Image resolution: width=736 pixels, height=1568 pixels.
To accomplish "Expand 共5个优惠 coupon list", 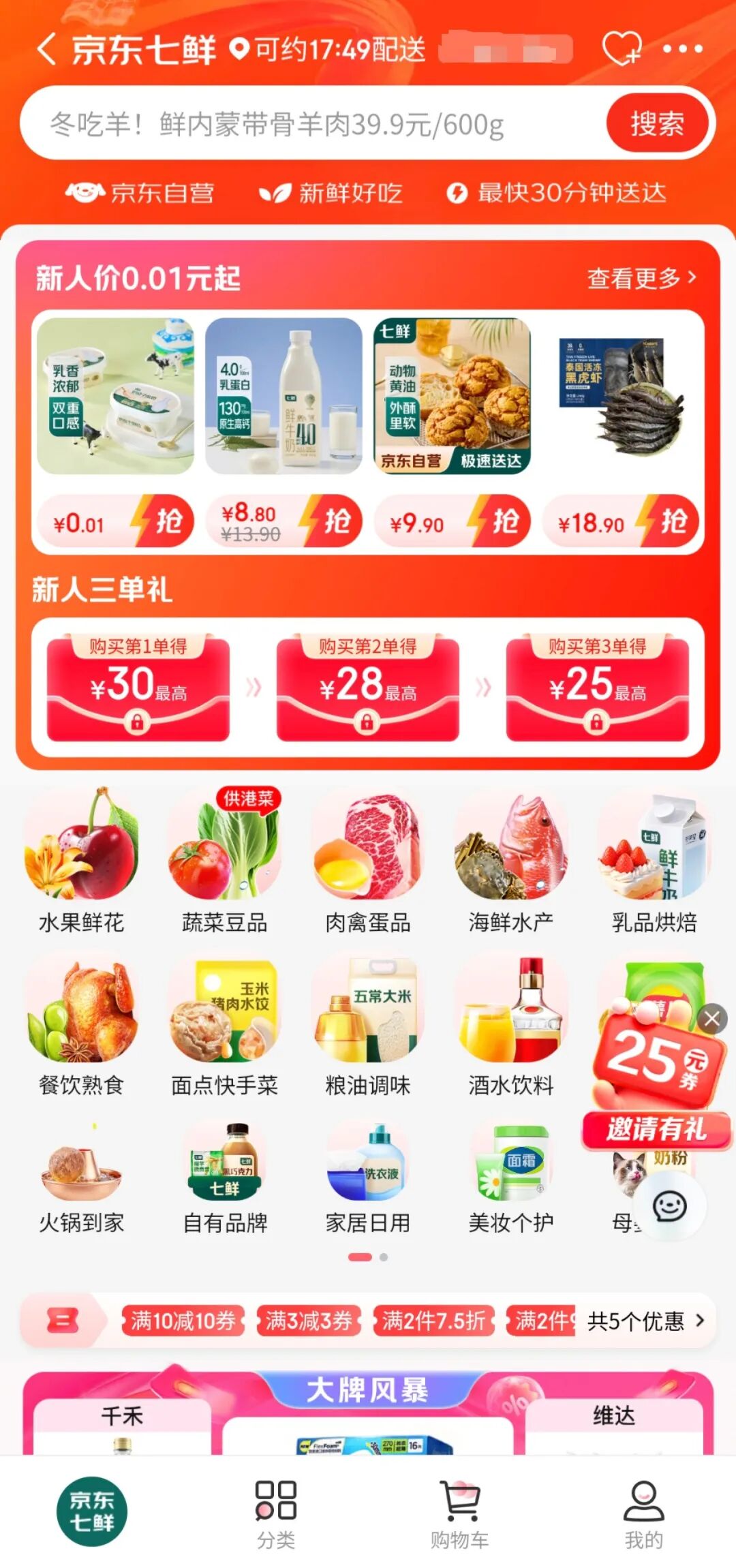I will tap(645, 1321).
